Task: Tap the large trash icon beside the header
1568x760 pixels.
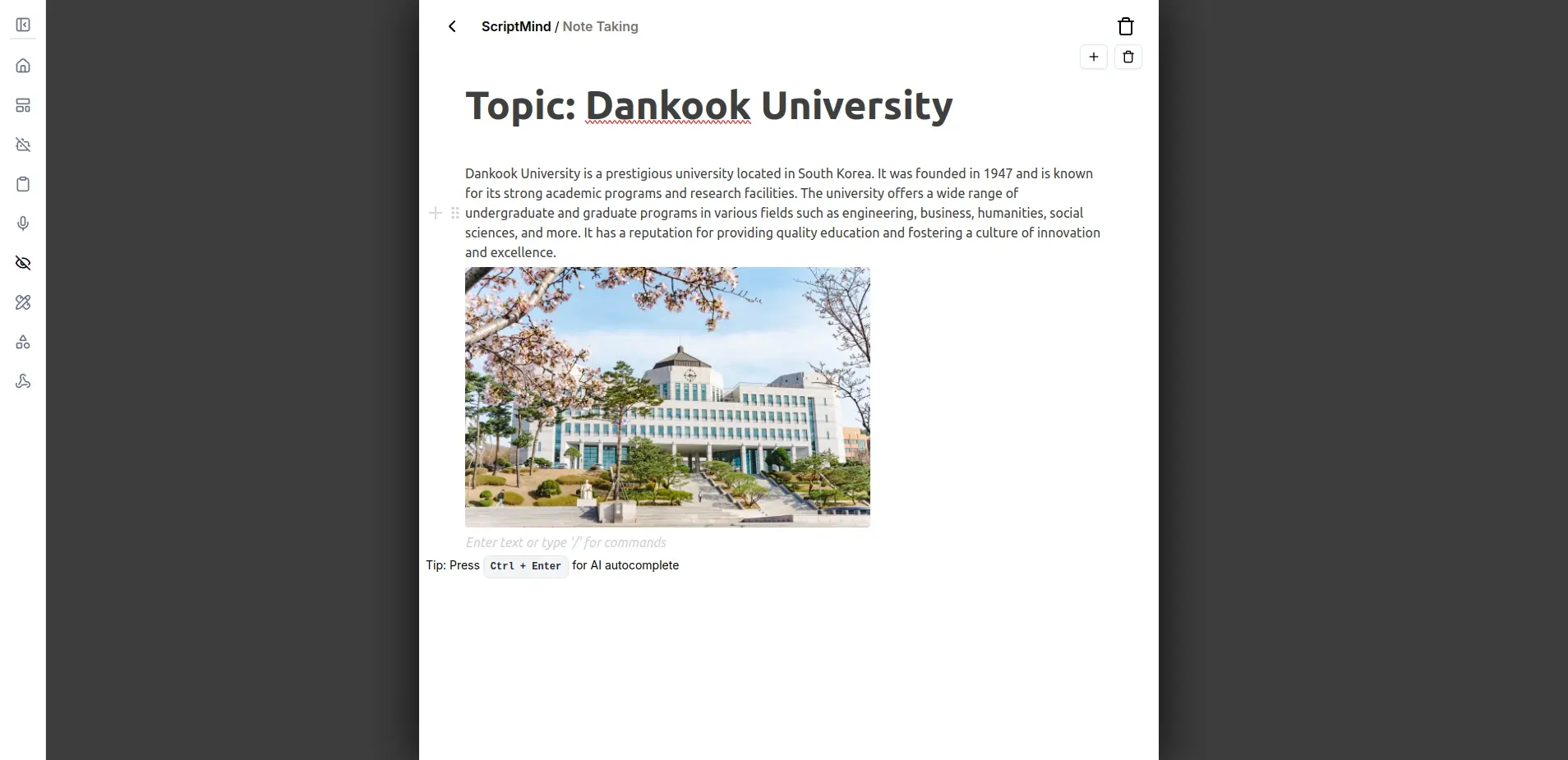Action: tap(1126, 26)
